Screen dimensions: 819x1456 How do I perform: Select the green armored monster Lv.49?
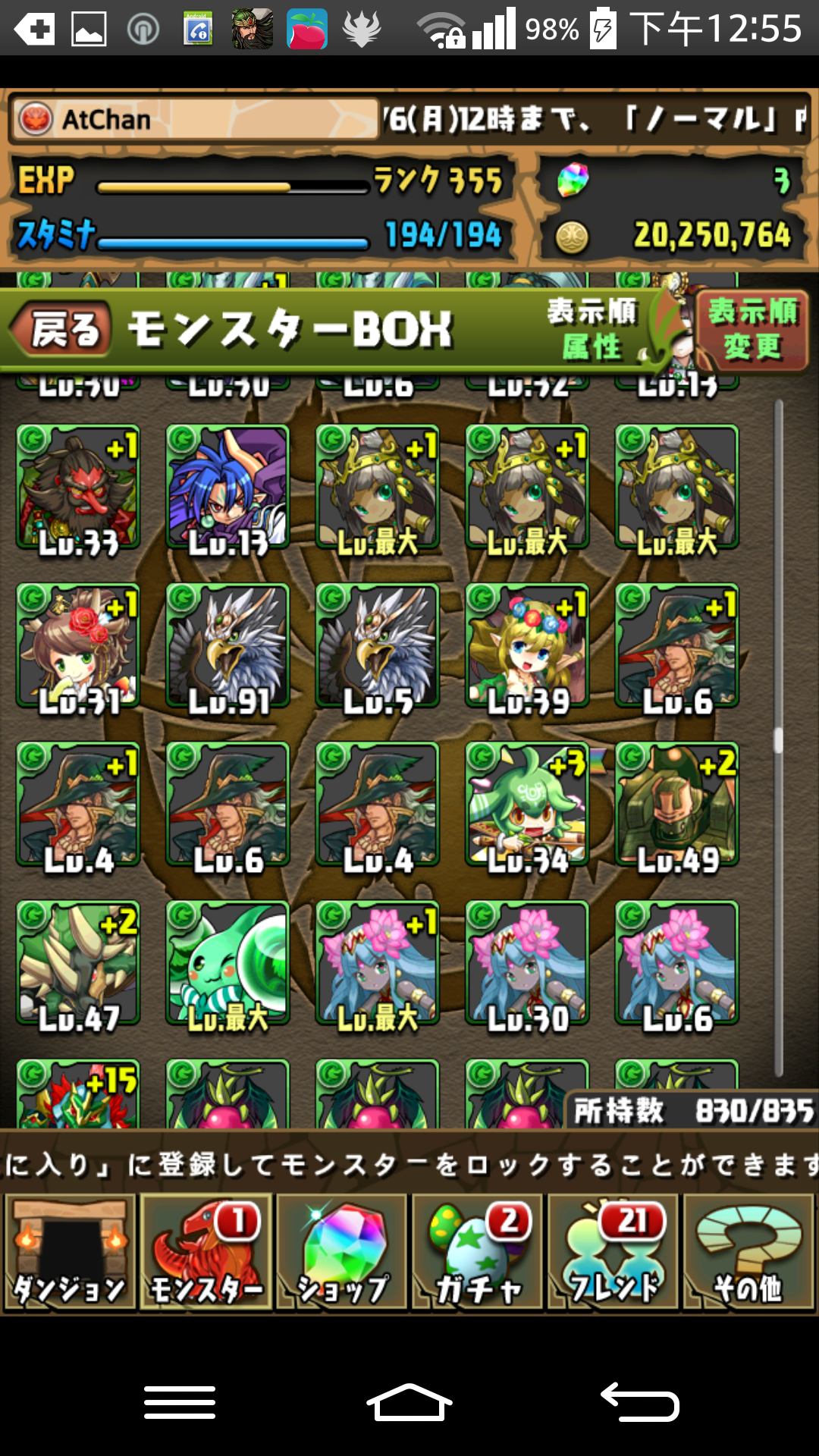pyautogui.click(x=676, y=805)
